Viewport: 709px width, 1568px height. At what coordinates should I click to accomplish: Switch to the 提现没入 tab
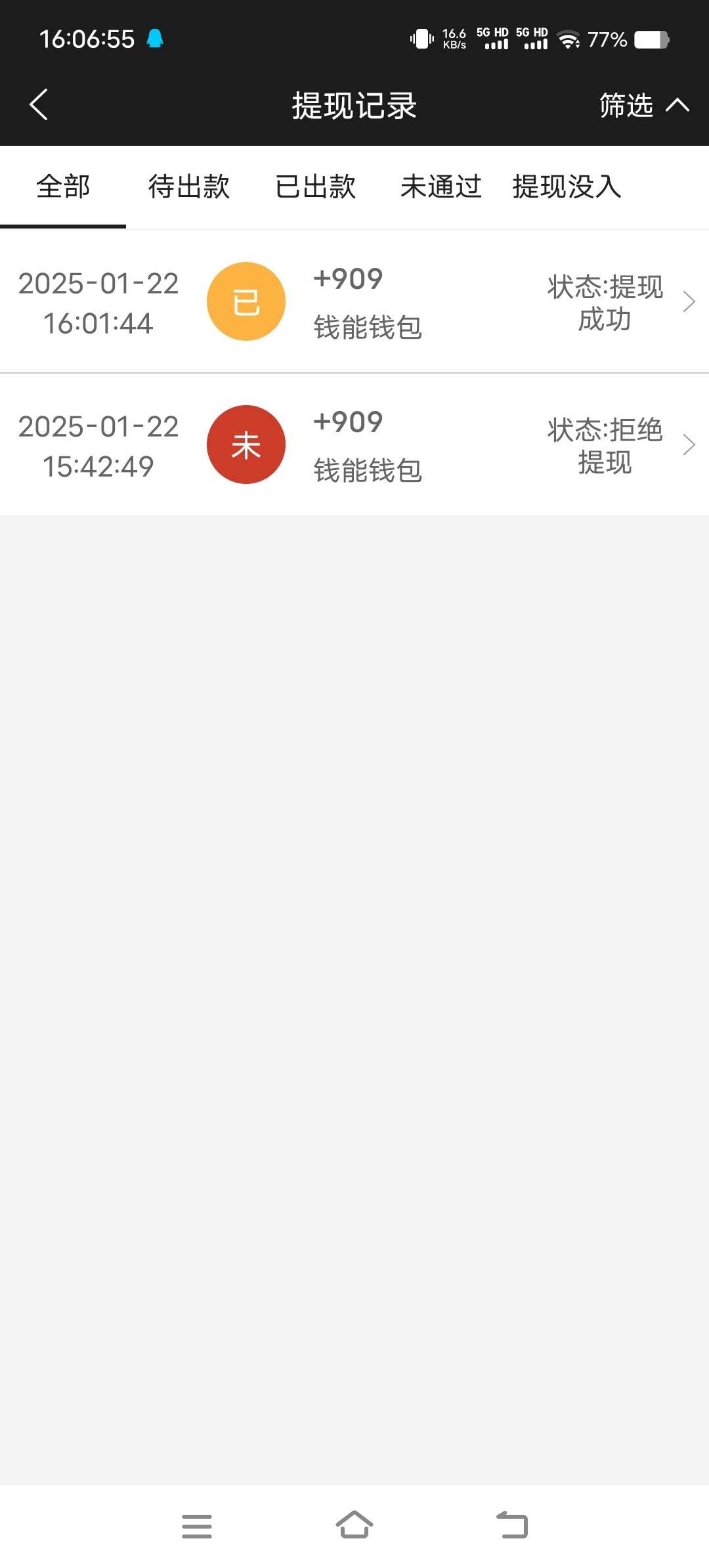click(x=567, y=186)
